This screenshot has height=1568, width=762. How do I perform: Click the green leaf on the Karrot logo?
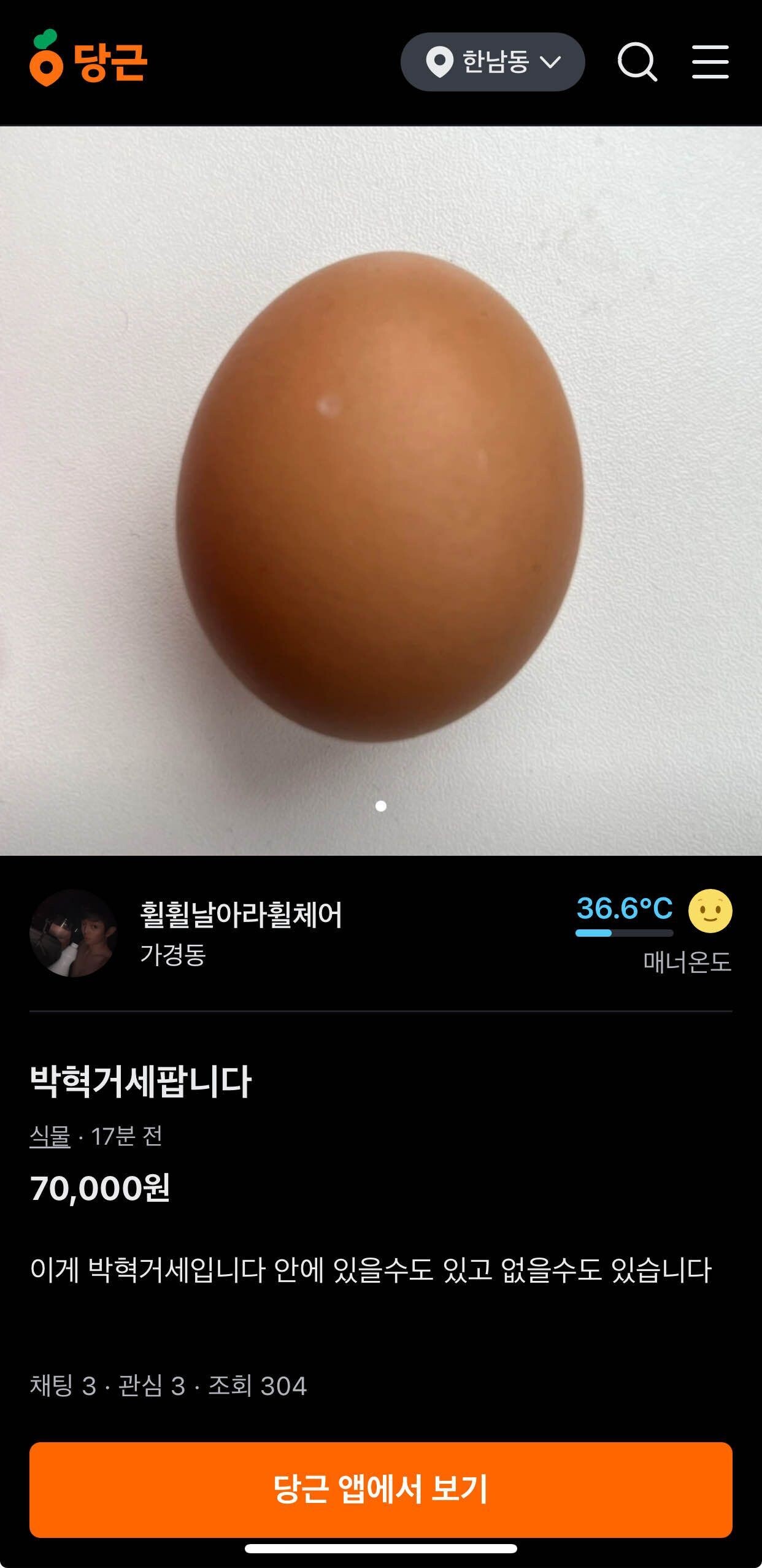click(47, 39)
